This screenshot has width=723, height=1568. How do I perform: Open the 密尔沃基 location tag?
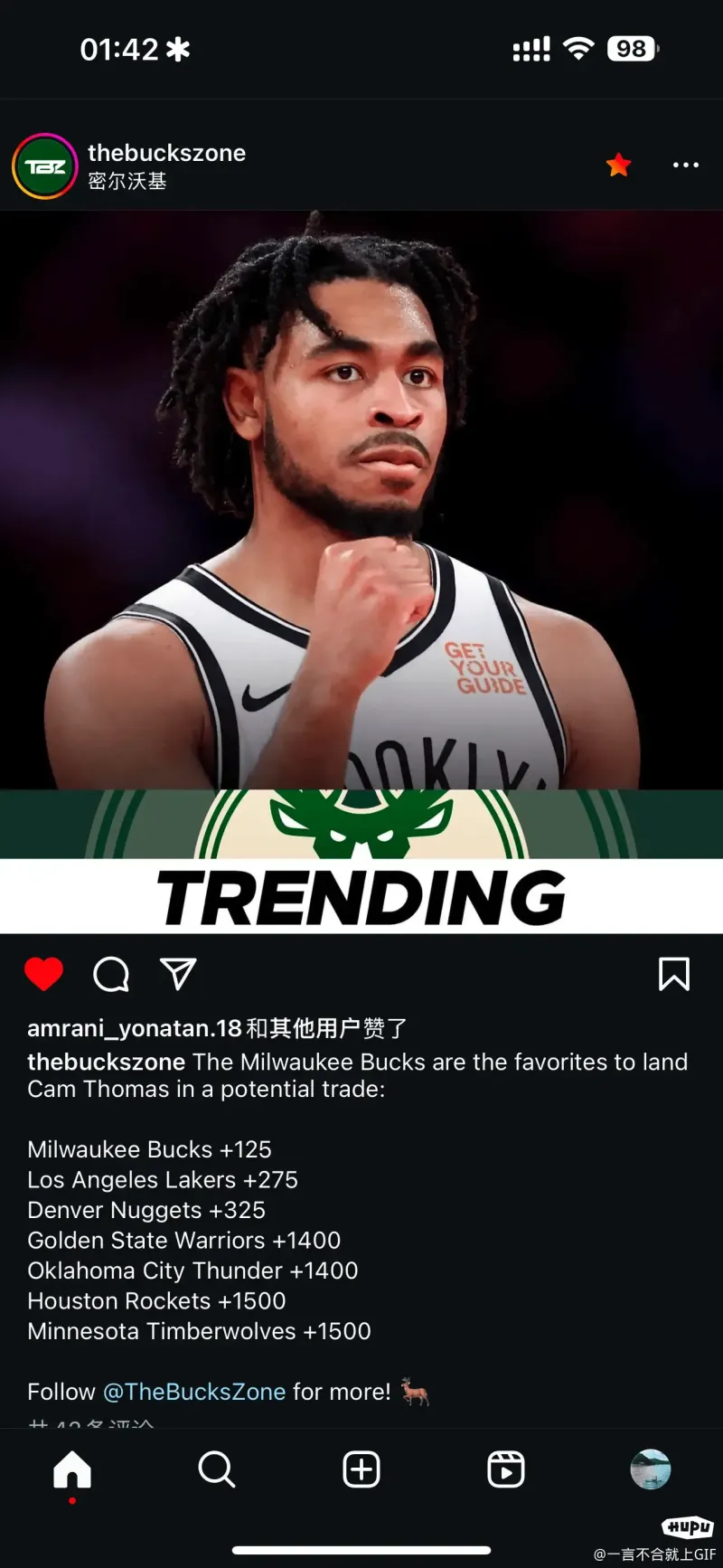[127, 181]
